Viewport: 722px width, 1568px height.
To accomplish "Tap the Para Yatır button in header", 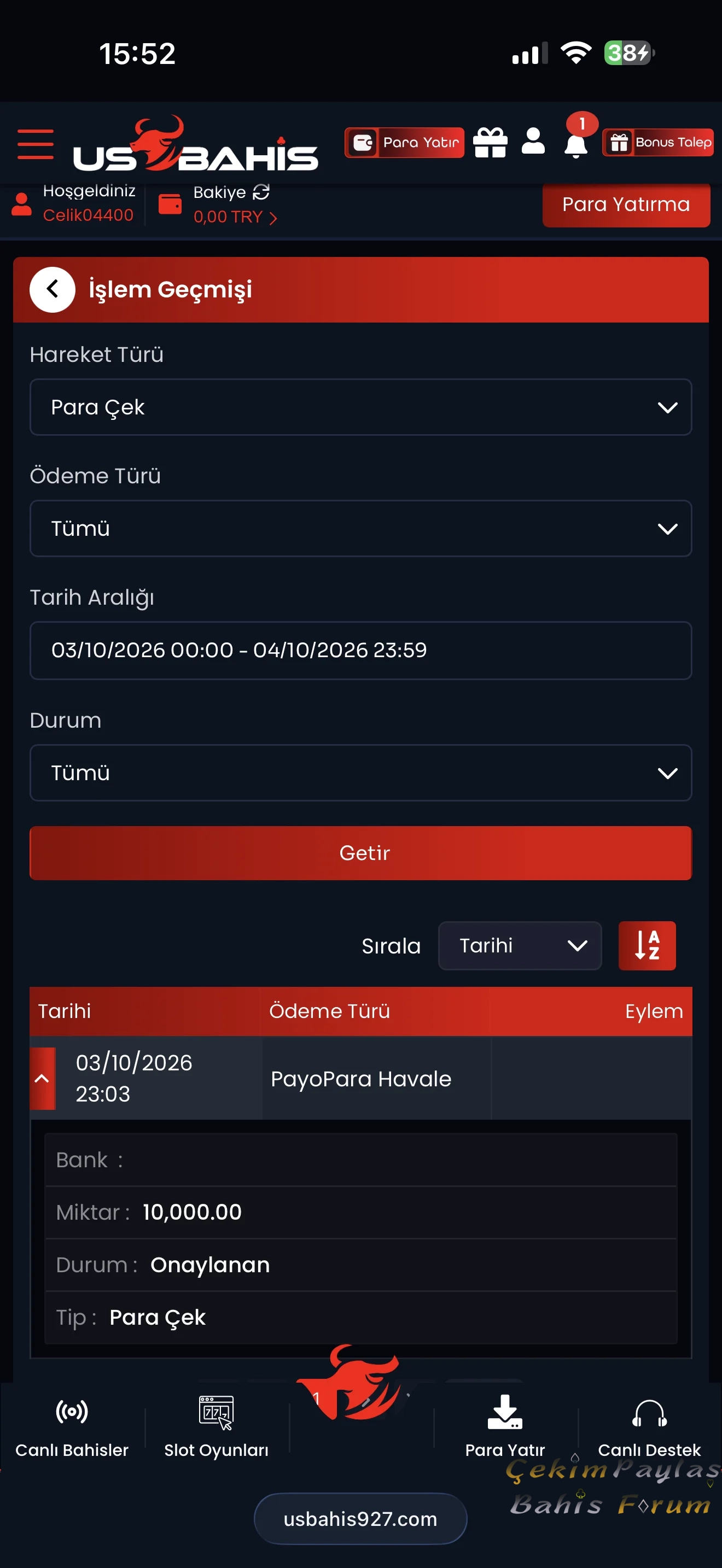I will click(x=404, y=143).
